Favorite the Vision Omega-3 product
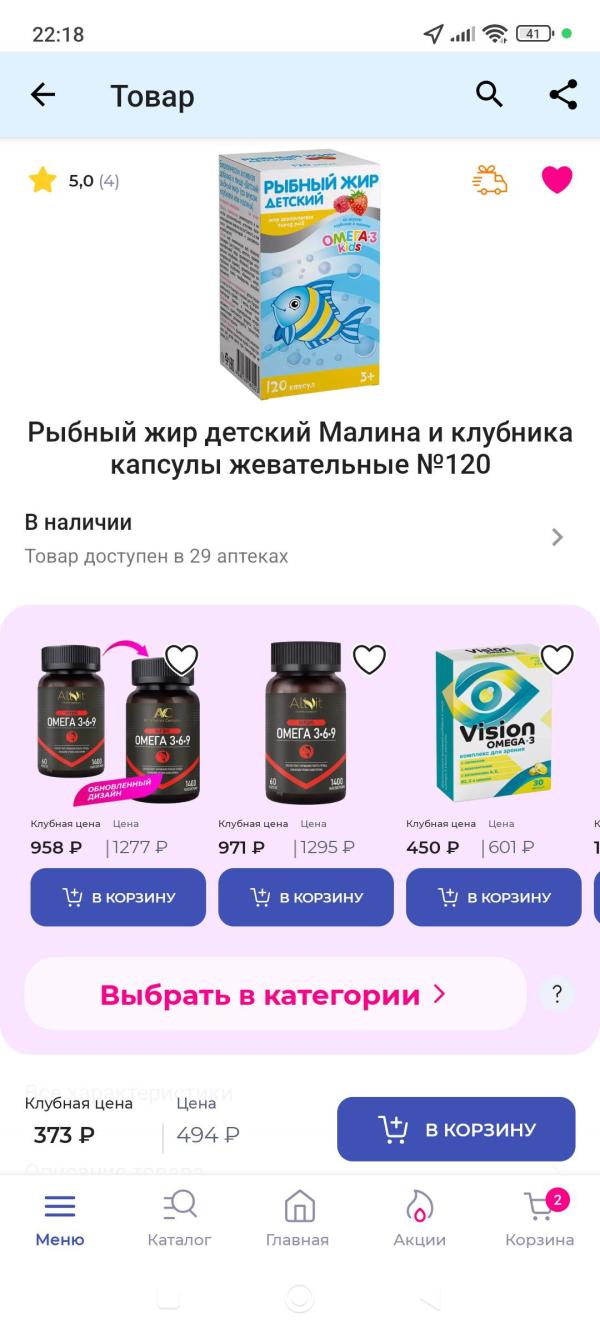 coord(557,659)
